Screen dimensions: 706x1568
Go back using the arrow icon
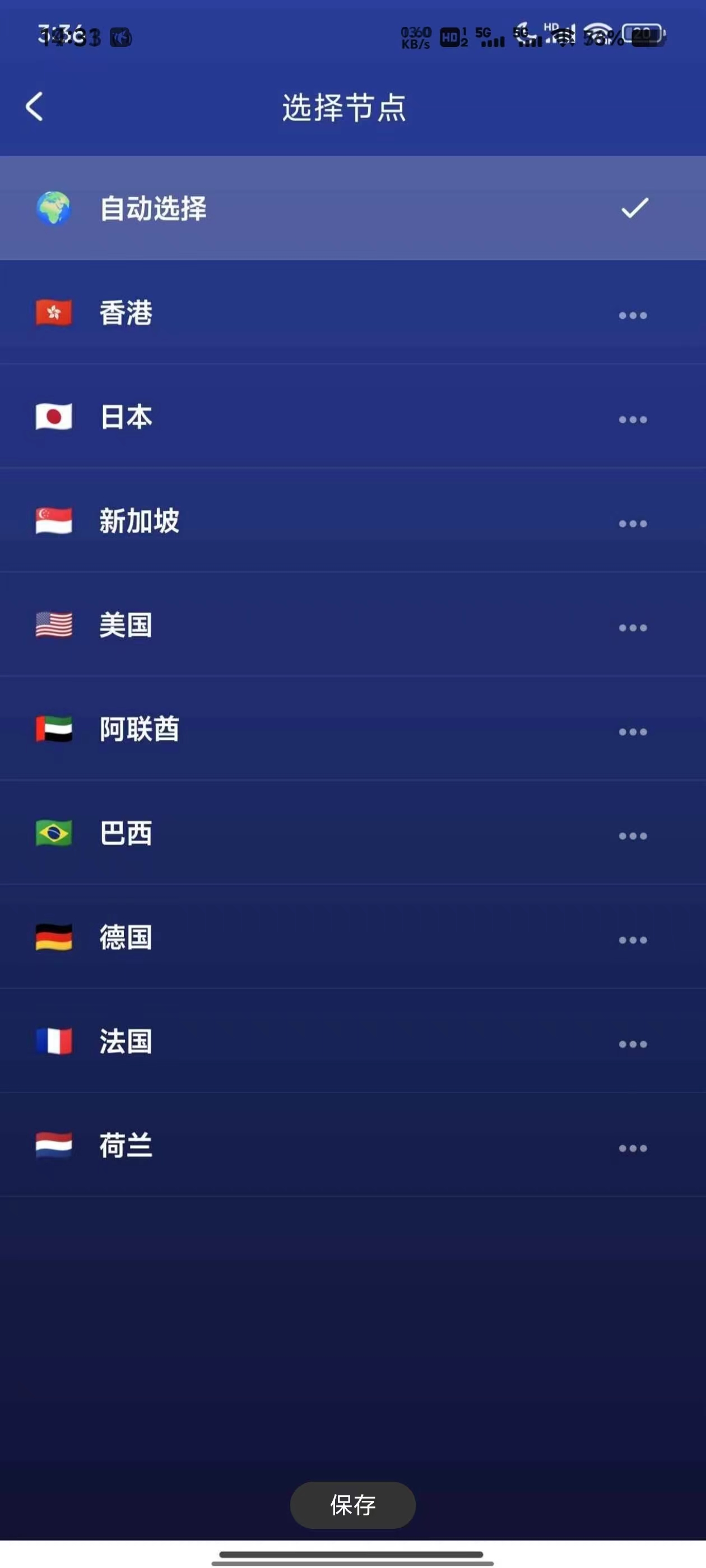[35, 107]
